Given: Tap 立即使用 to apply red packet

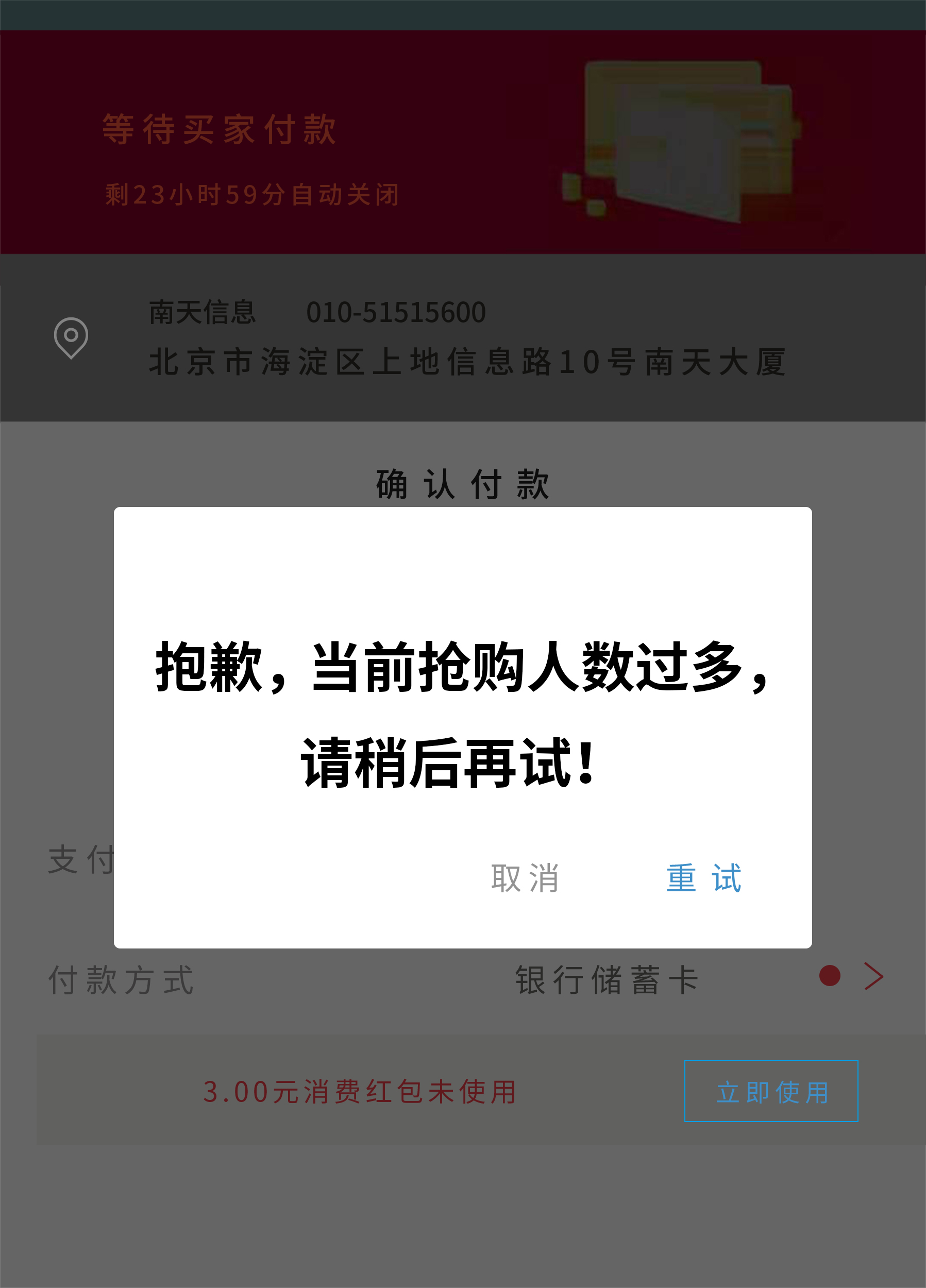Looking at the screenshot, I should coord(771,1092).
